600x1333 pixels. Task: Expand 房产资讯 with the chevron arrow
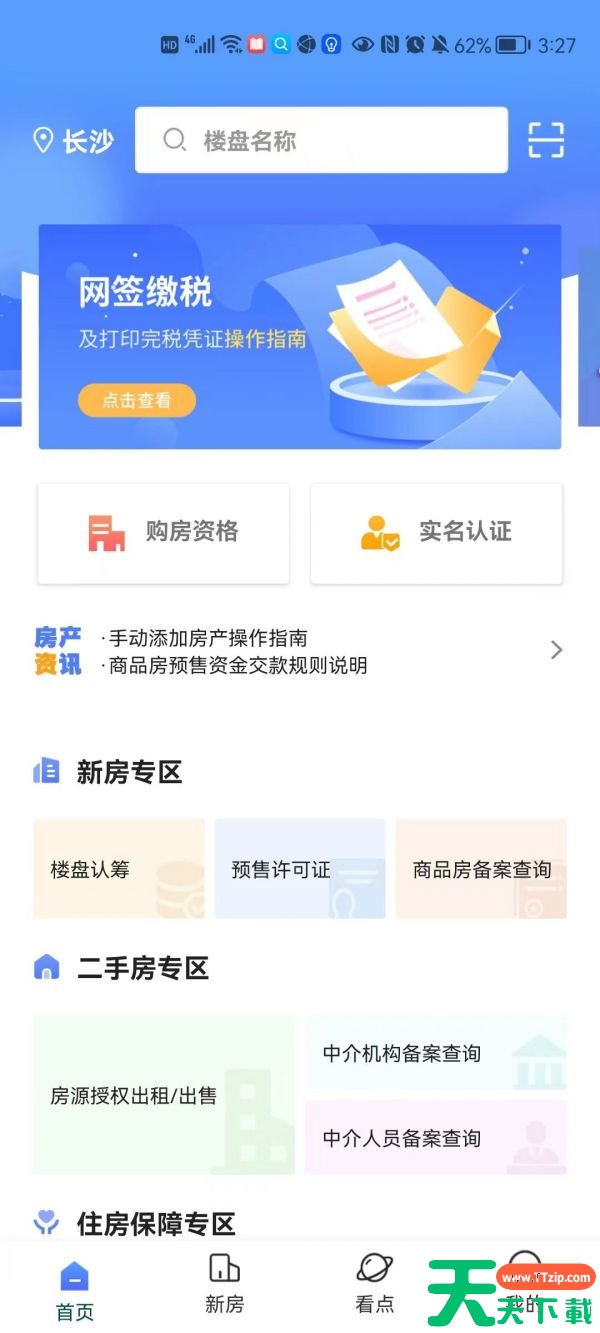tap(556, 650)
